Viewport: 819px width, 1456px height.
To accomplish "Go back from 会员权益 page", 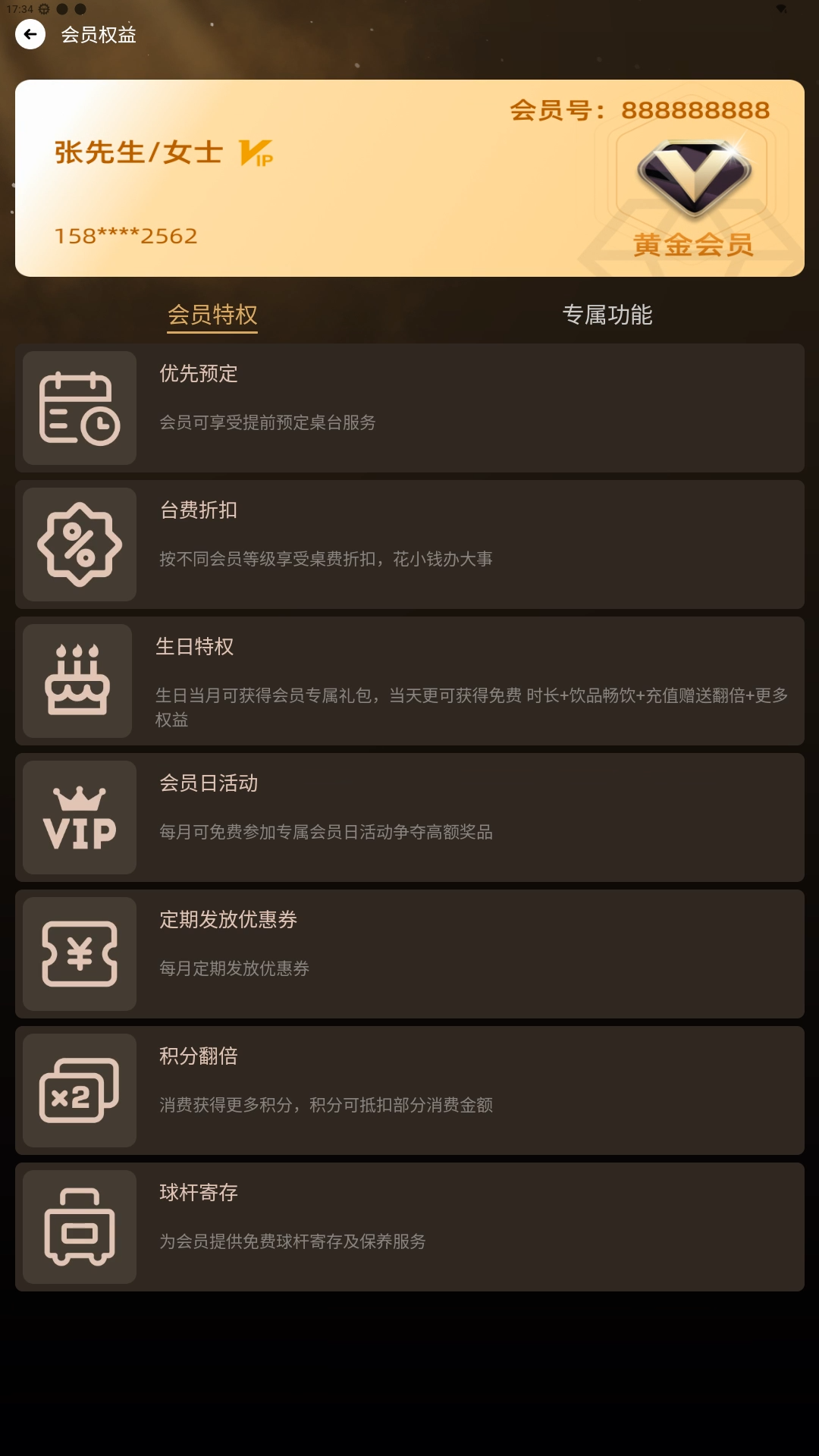I will (30, 34).
